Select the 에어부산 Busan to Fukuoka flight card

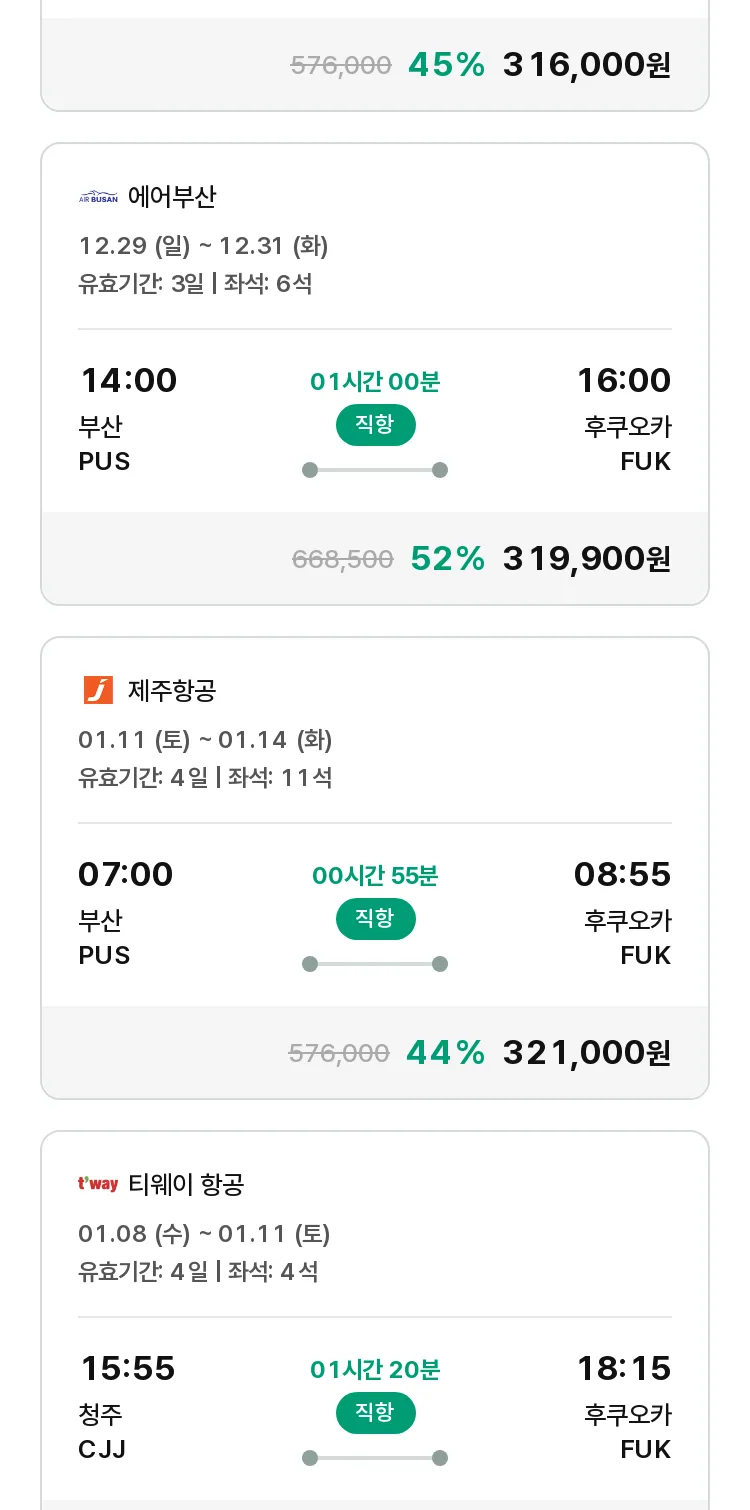[375, 374]
